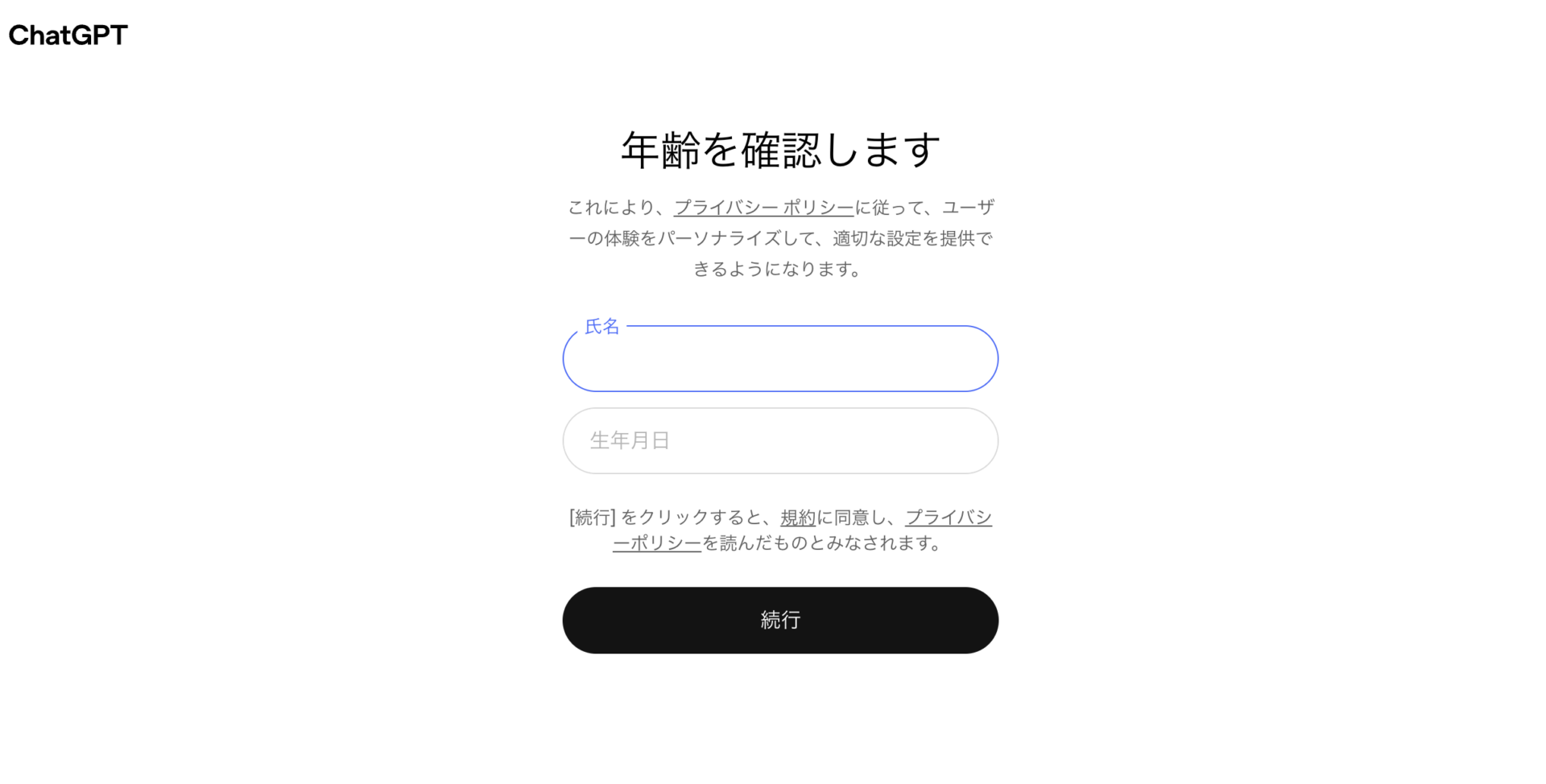Open the プライバシー ポリシー link in the description
The image size is (1546, 784).
763,208
